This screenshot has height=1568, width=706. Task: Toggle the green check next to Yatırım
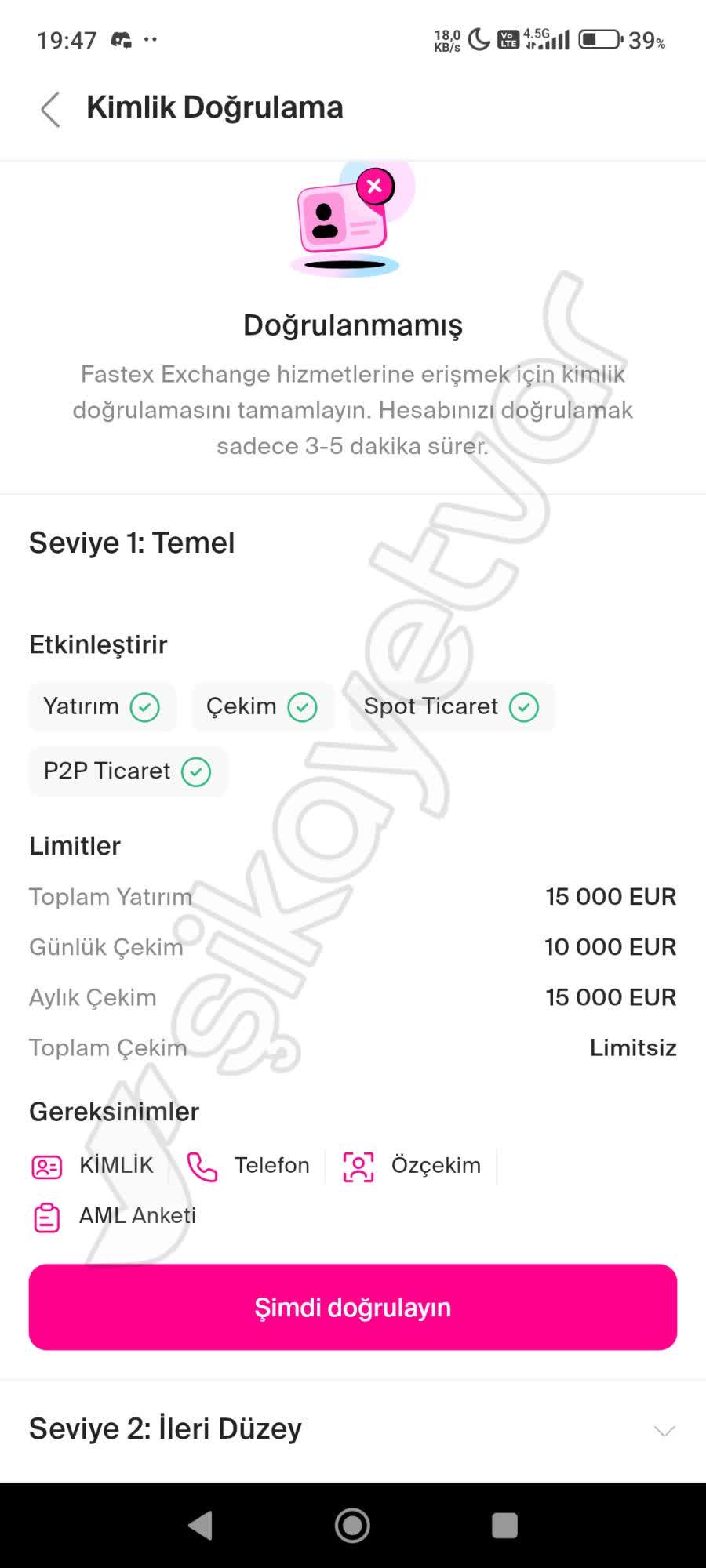(144, 706)
